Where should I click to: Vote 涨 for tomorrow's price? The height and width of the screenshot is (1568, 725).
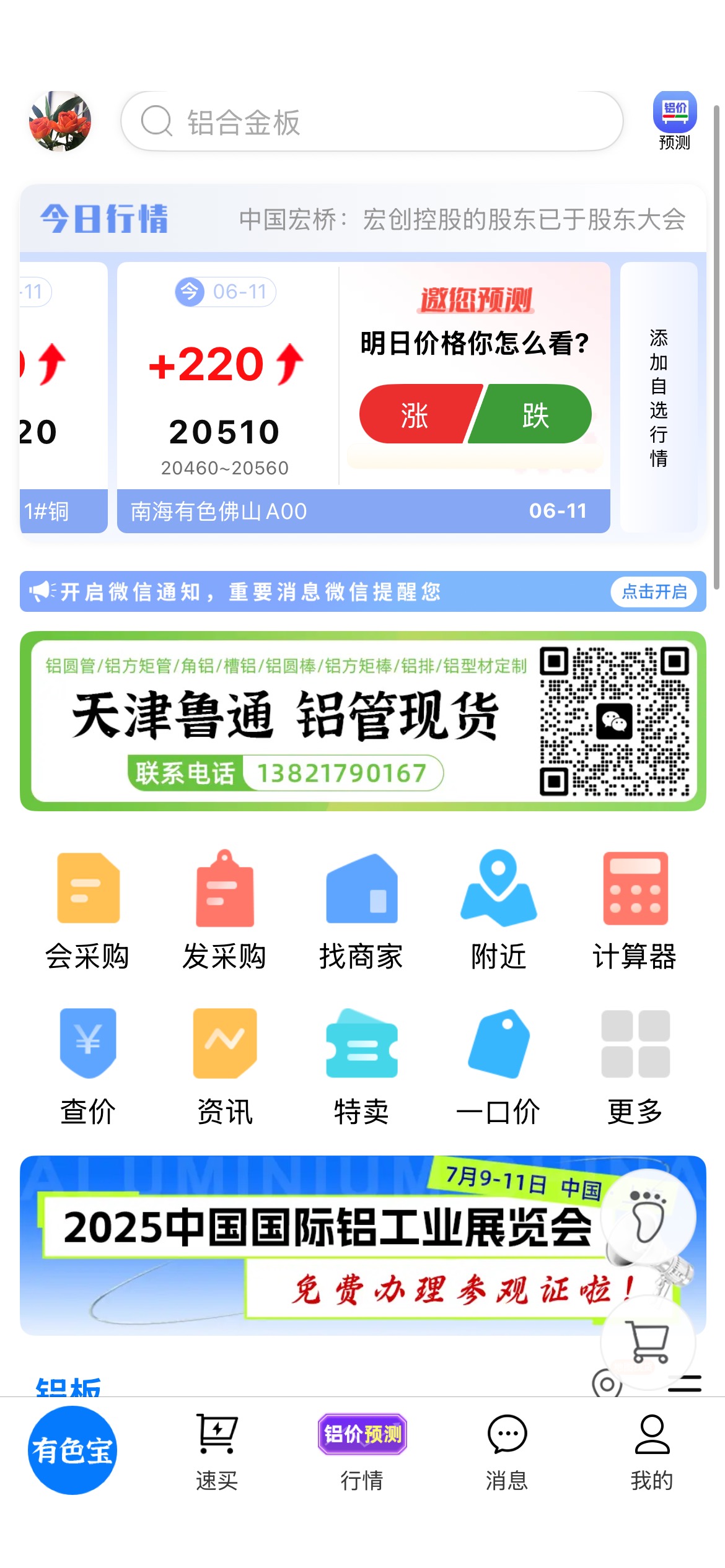pos(418,414)
